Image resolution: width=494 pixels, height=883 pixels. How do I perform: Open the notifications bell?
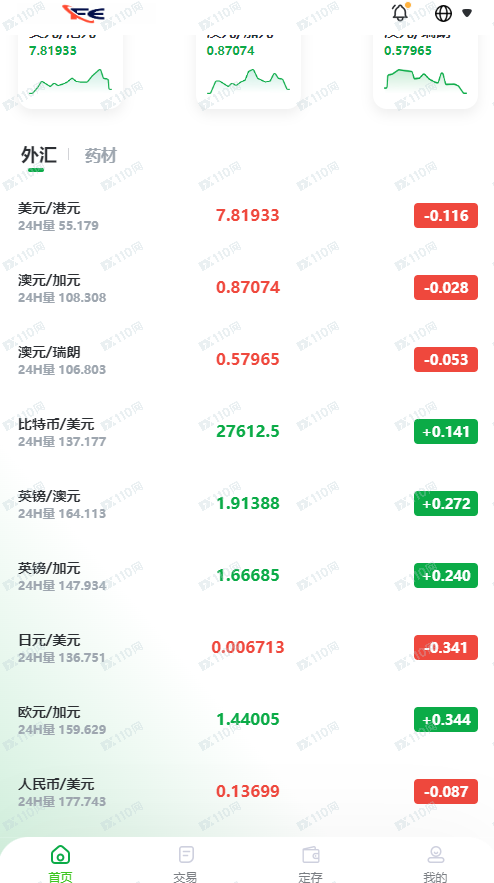399,12
